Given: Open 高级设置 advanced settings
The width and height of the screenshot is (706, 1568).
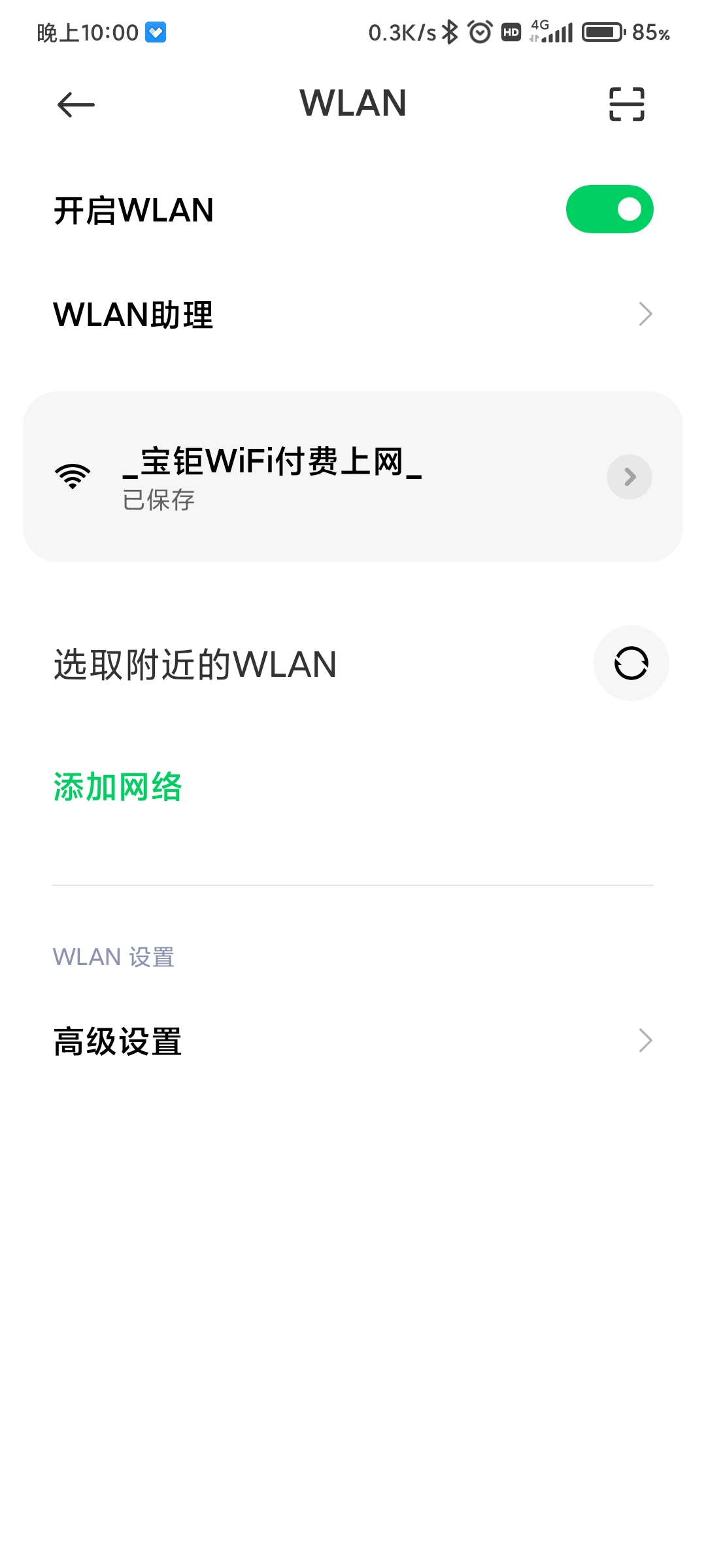Looking at the screenshot, I should (353, 1041).
